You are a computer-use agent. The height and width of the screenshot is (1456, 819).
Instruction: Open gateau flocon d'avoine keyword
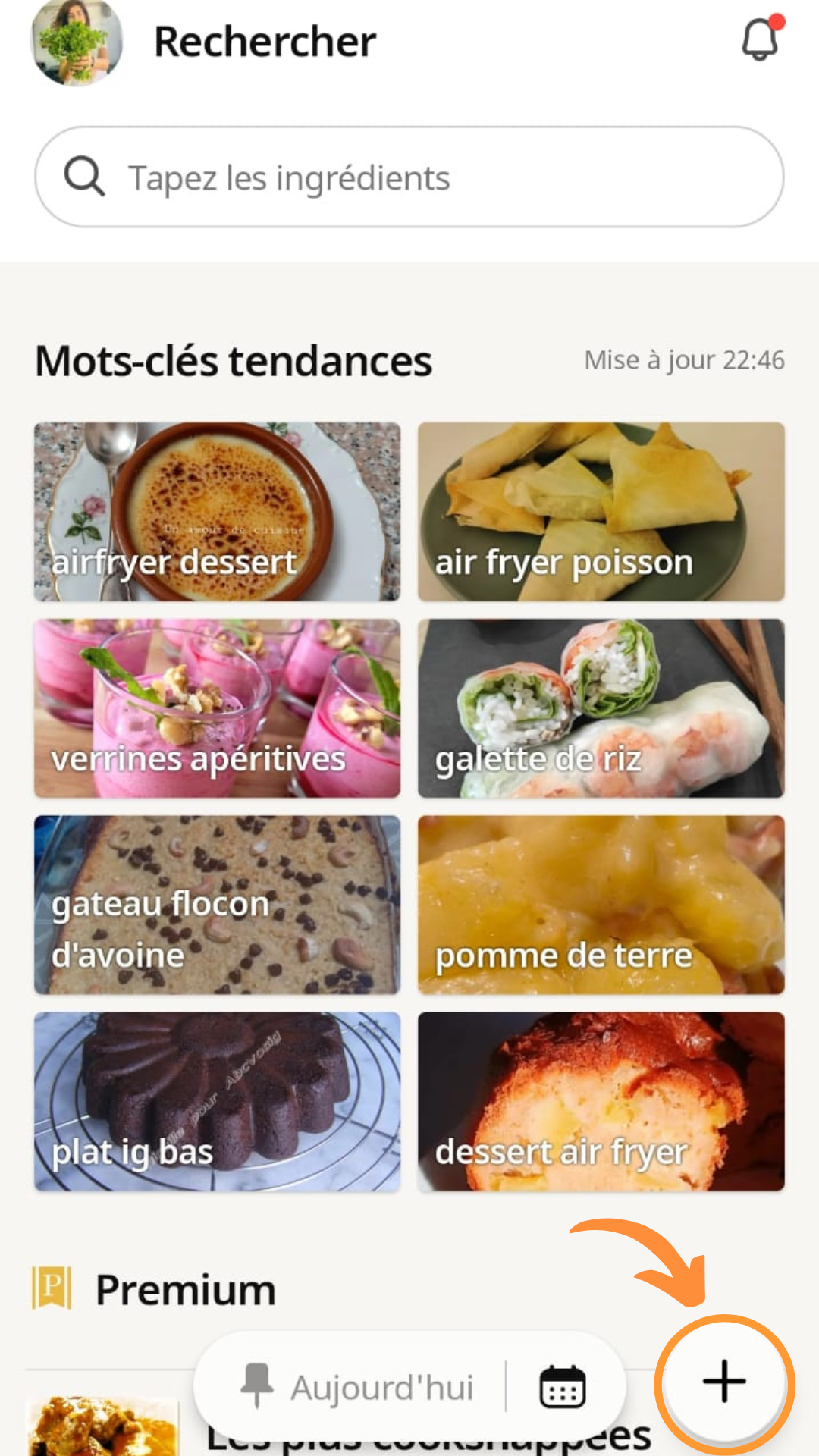[x=218, y=905]
